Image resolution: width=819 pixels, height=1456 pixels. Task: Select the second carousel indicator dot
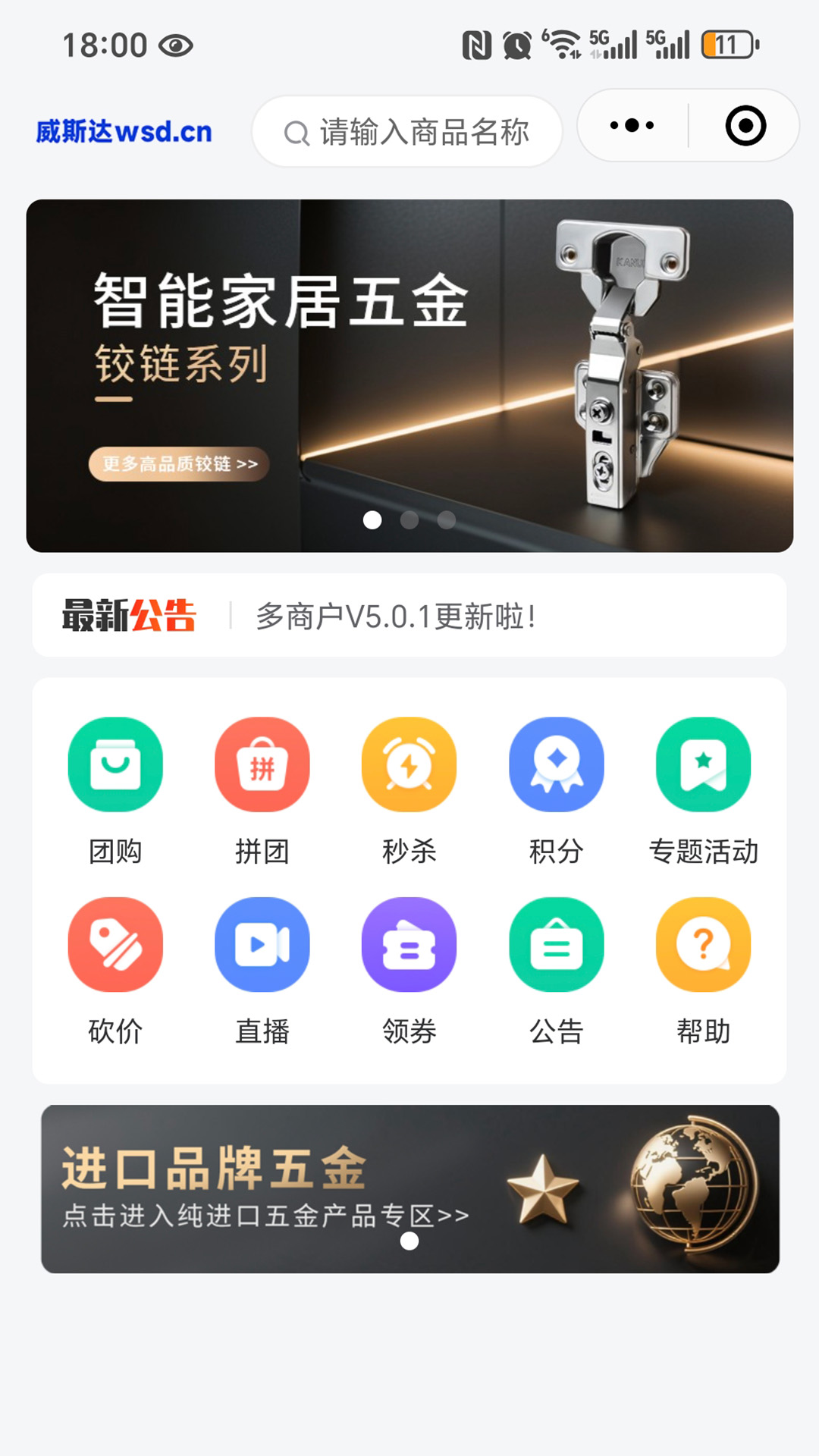pos(409,519)
